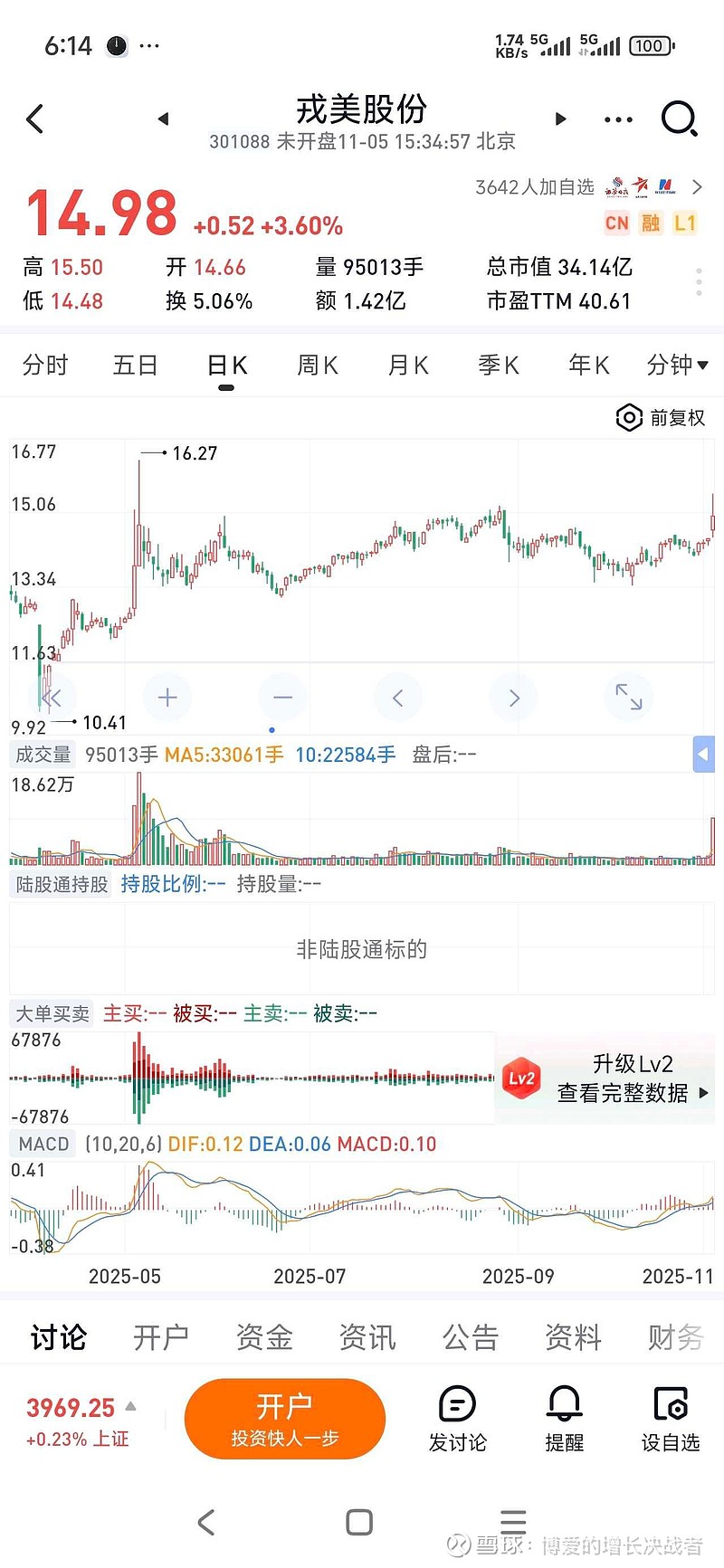Change the 前复权 adjustment setting
724x1568 pixels.
pos(661,417)
